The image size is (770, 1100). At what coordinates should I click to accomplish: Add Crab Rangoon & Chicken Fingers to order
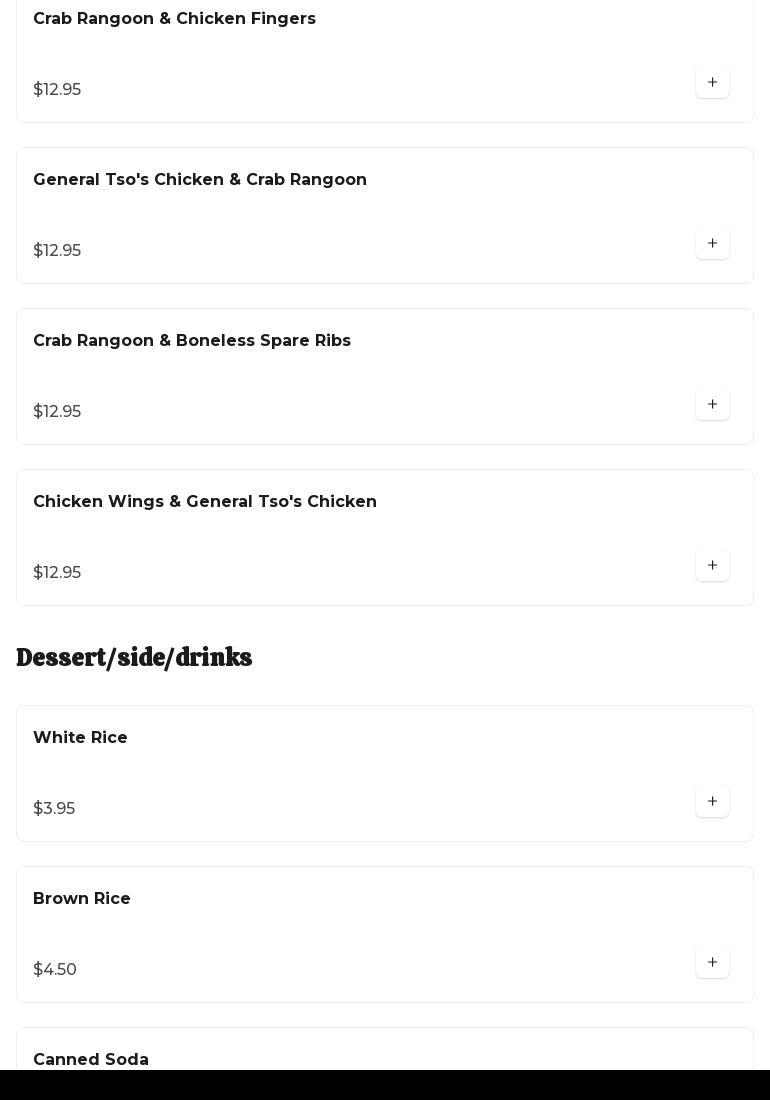pyautogui.click(x=712, y=83)
